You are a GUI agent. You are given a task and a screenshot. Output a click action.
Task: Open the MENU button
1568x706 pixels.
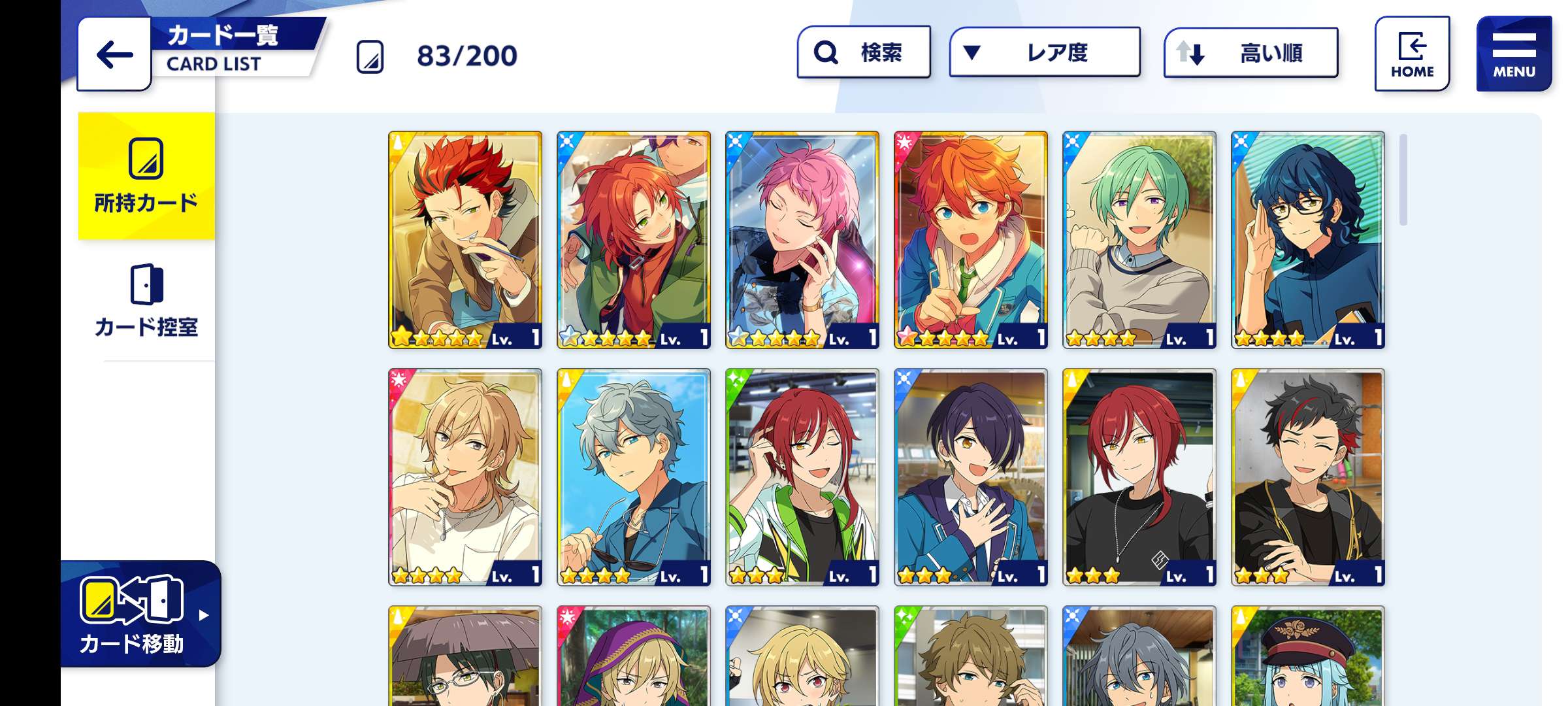pos(1513,54)
